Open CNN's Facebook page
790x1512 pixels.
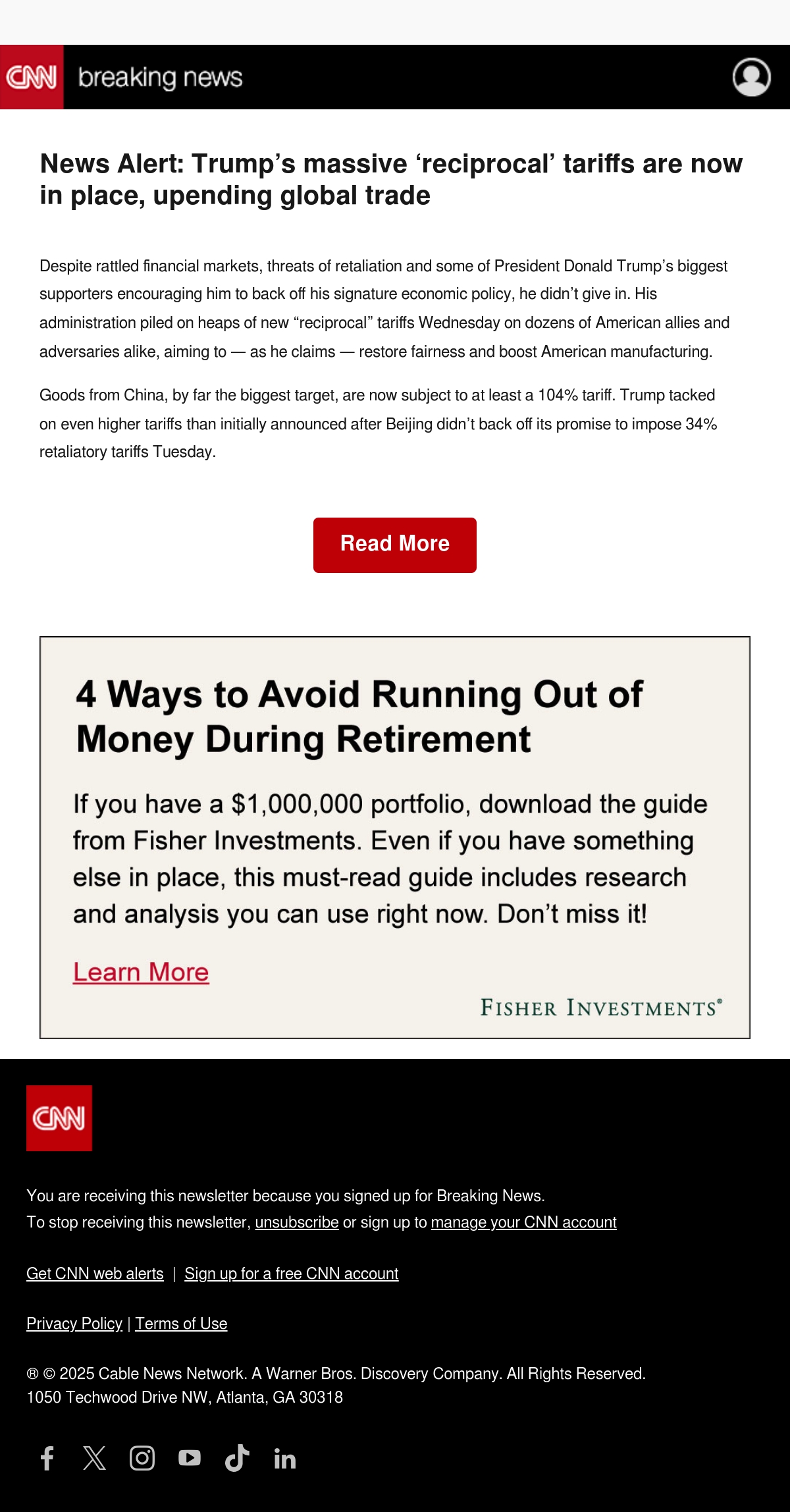click(x=47, y=1458)
